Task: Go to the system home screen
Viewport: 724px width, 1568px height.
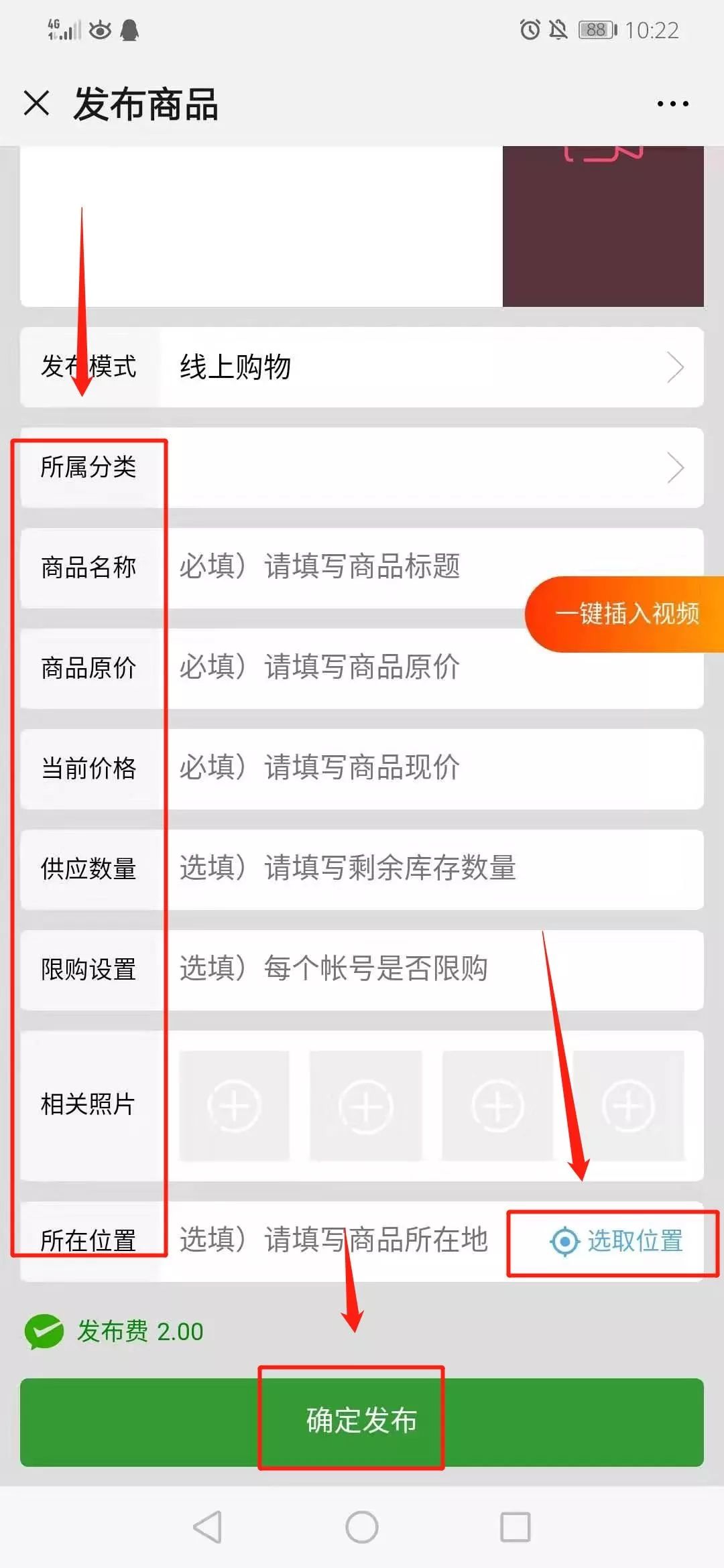Action: (362, 1527)
